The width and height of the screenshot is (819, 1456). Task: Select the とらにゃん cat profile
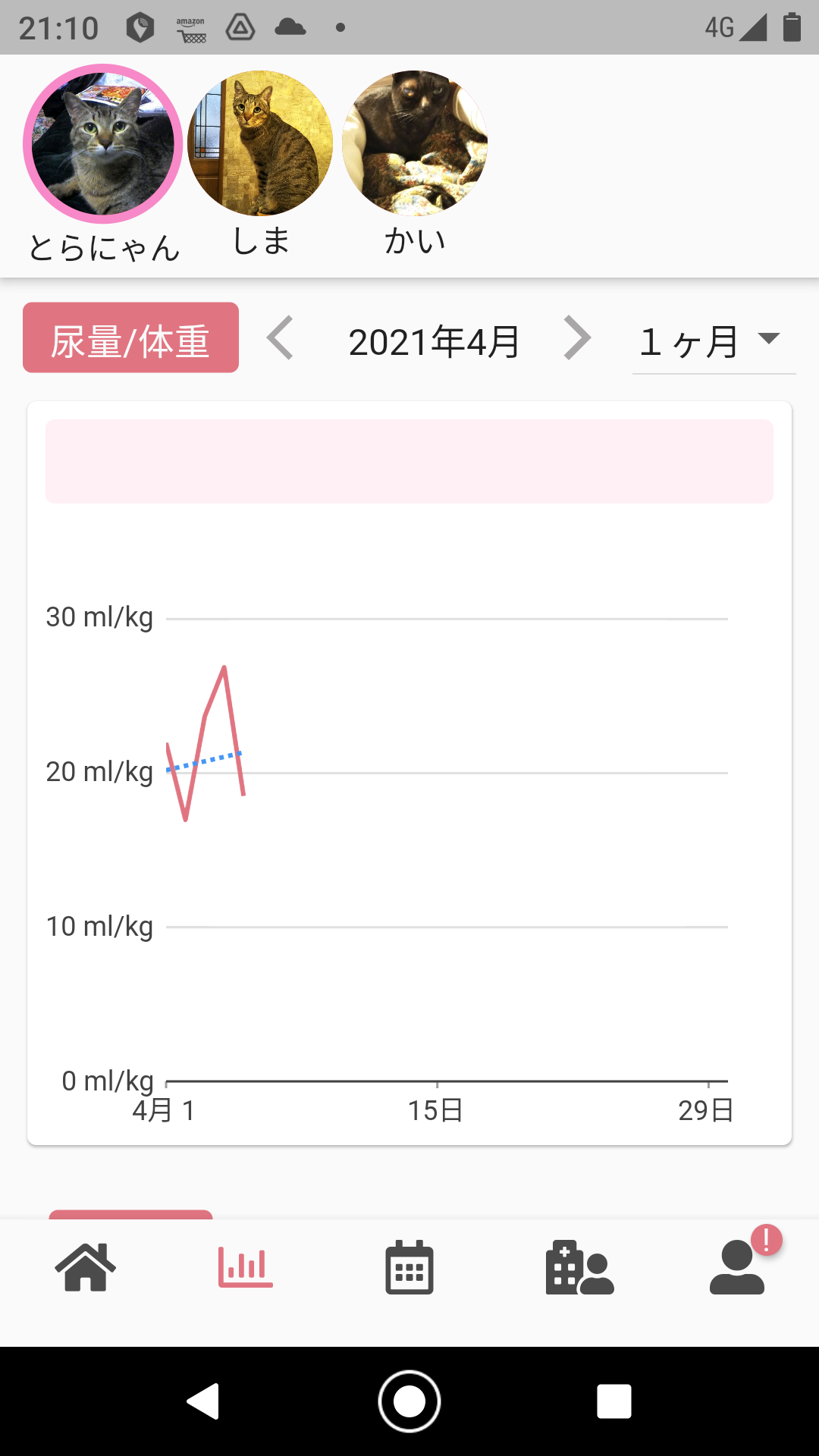[103, 144]
